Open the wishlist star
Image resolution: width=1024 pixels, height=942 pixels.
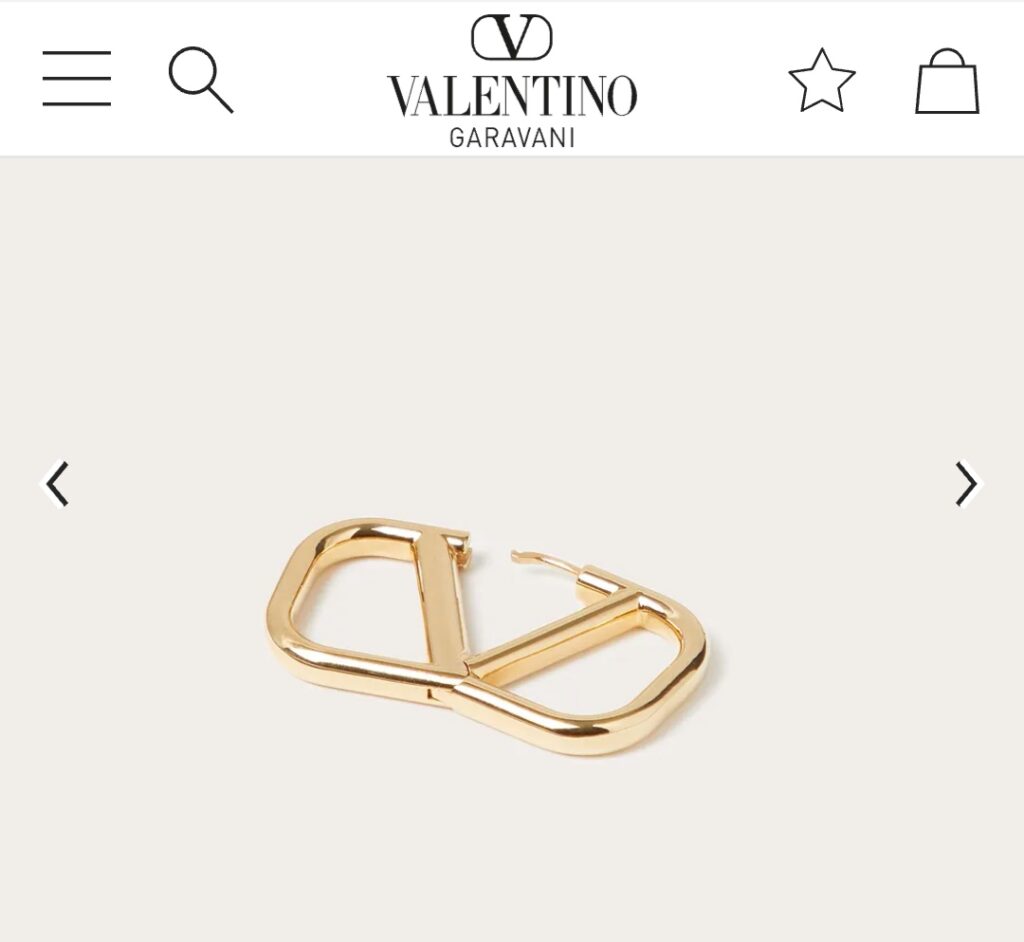click(x=822, y=80)
